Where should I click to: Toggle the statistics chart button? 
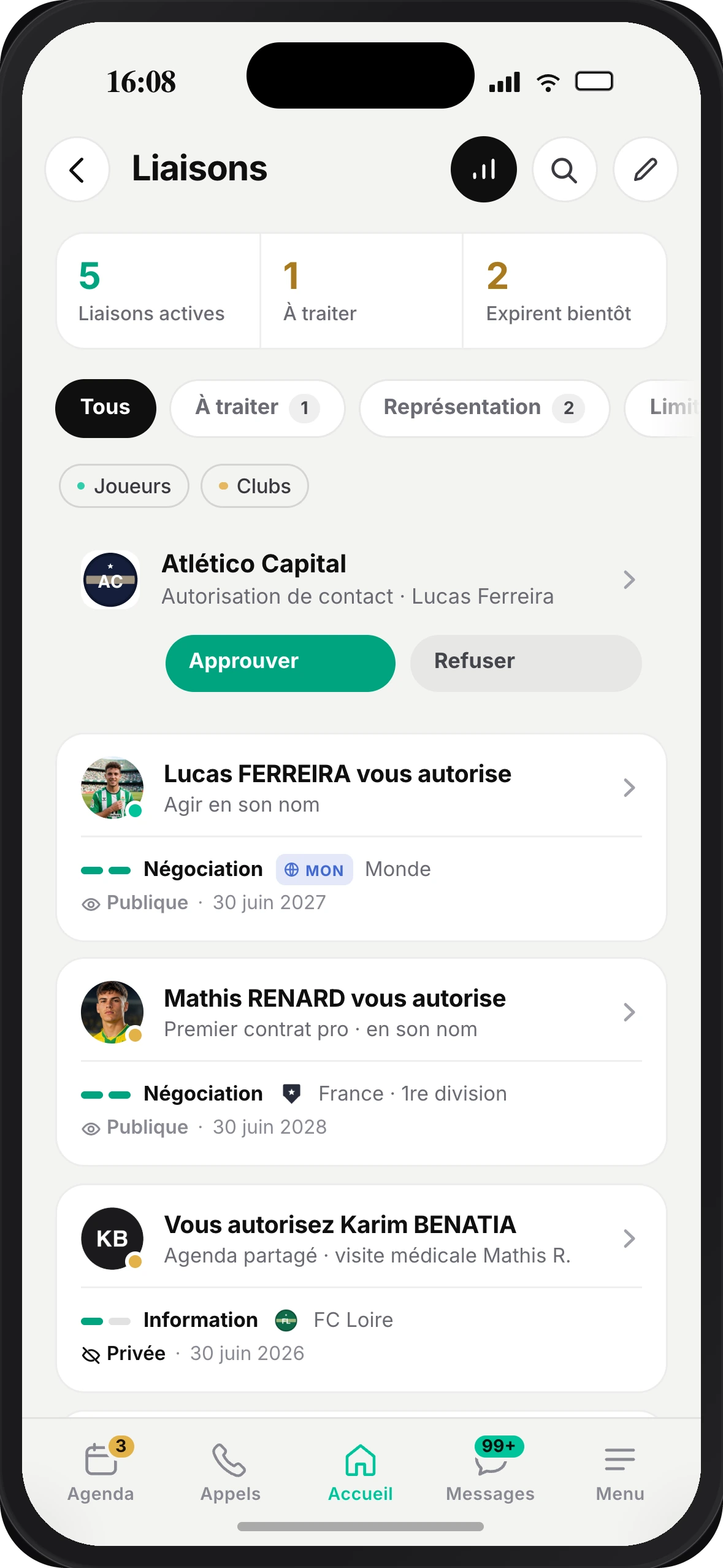tap(484, 169)
